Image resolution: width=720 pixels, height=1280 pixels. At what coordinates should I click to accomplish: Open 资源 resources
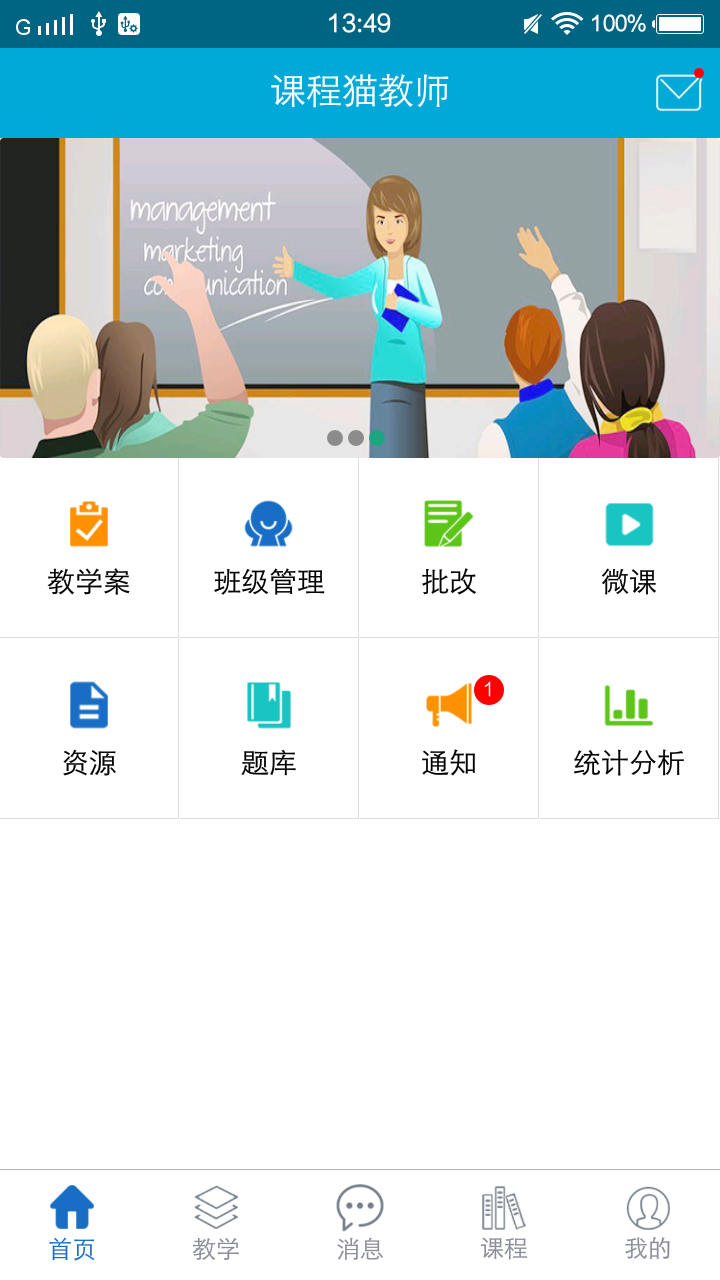[x=89, y=728]
